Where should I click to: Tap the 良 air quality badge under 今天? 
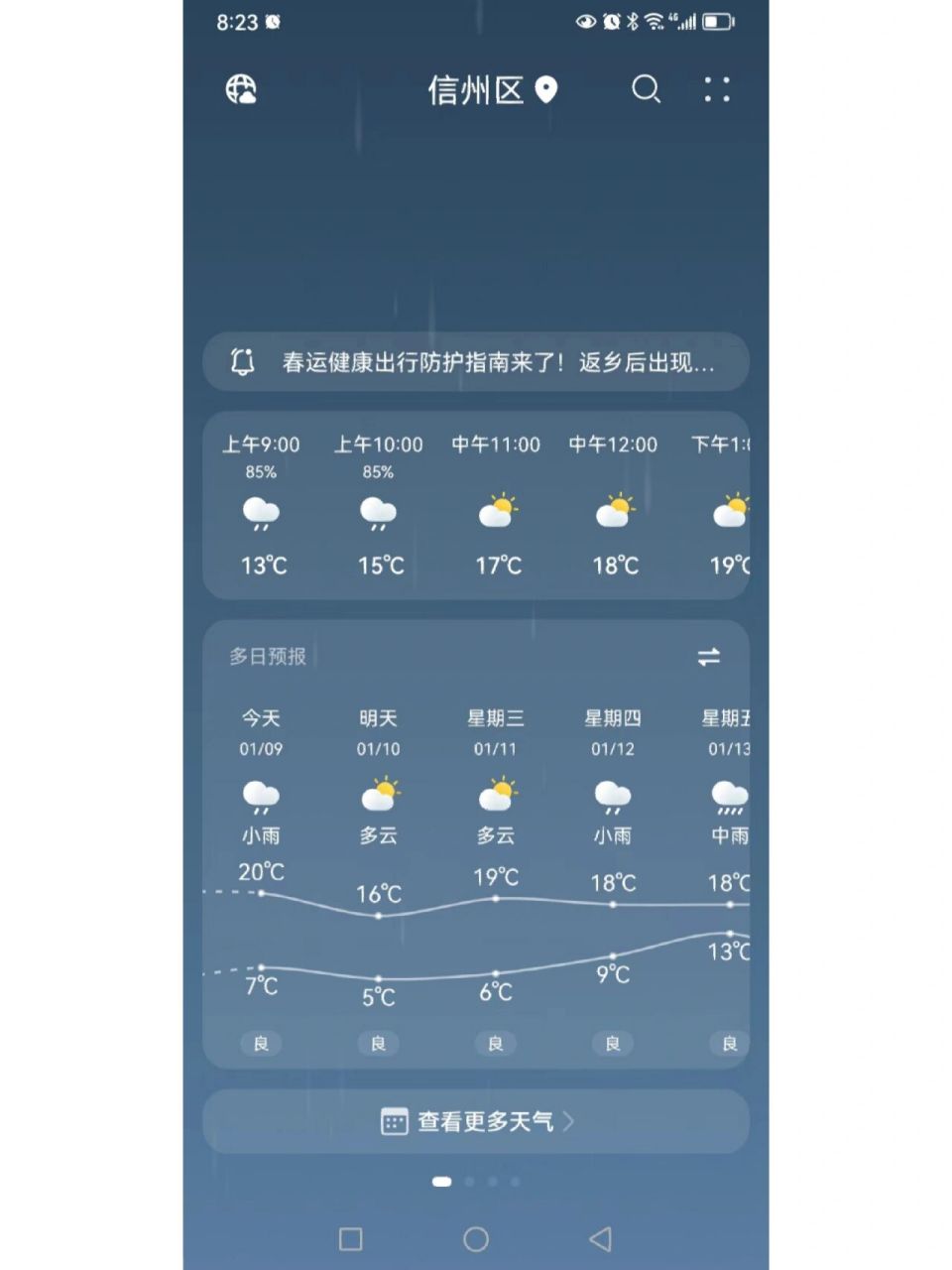pos(260,1043)
